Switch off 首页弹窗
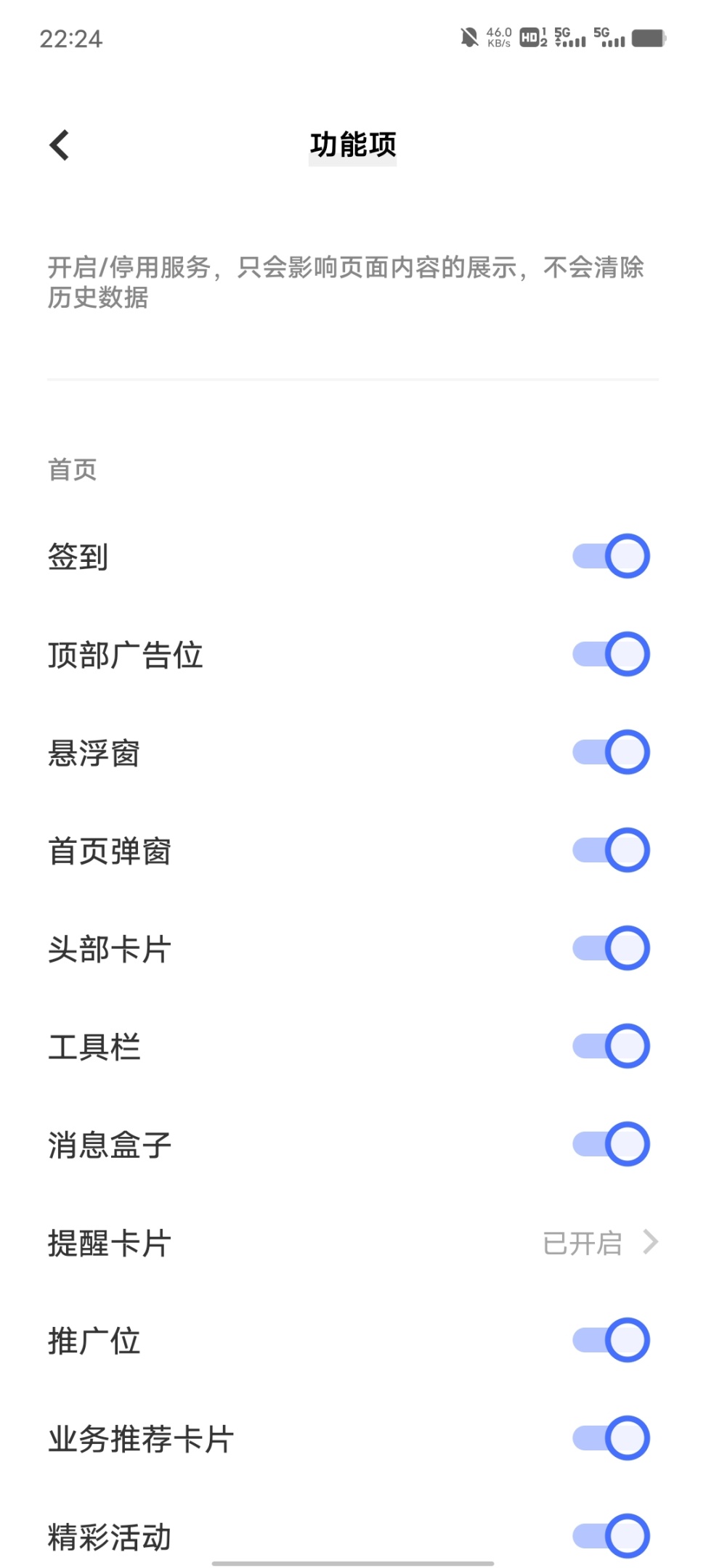This screenshot has height=1568, width=706. point(611,850)
